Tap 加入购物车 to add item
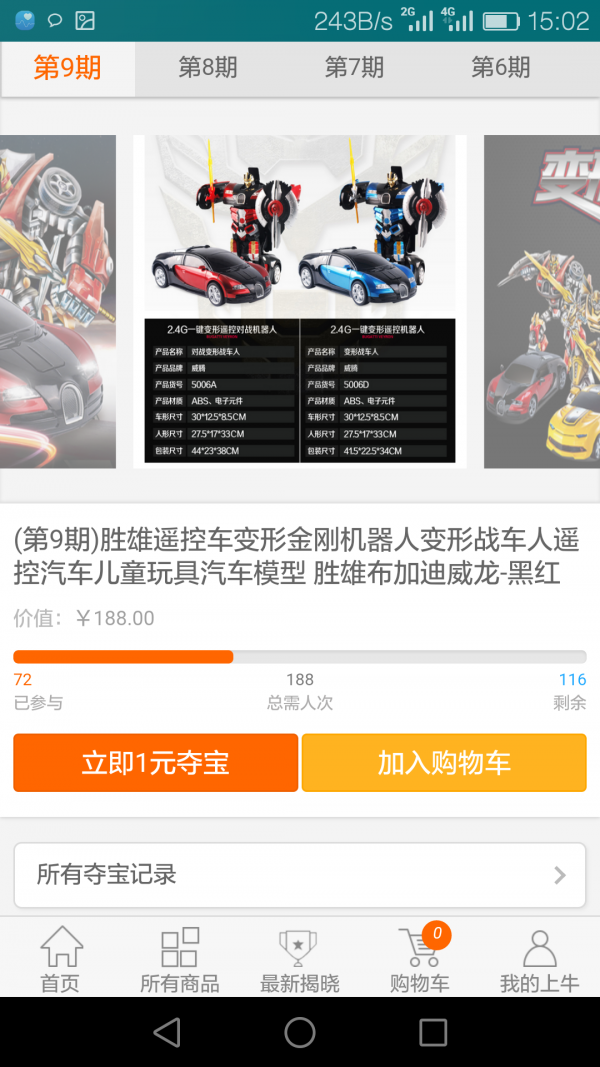The width and height of the screenshot is (600, 1067). point(444,763)
